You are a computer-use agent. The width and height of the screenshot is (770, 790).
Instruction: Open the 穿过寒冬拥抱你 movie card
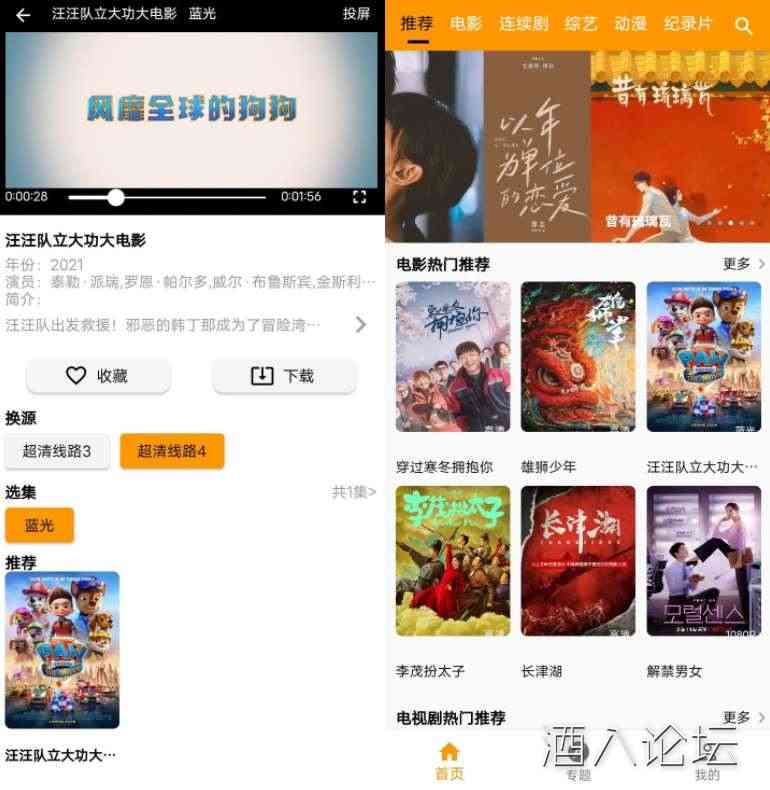[x=453, y=357]
